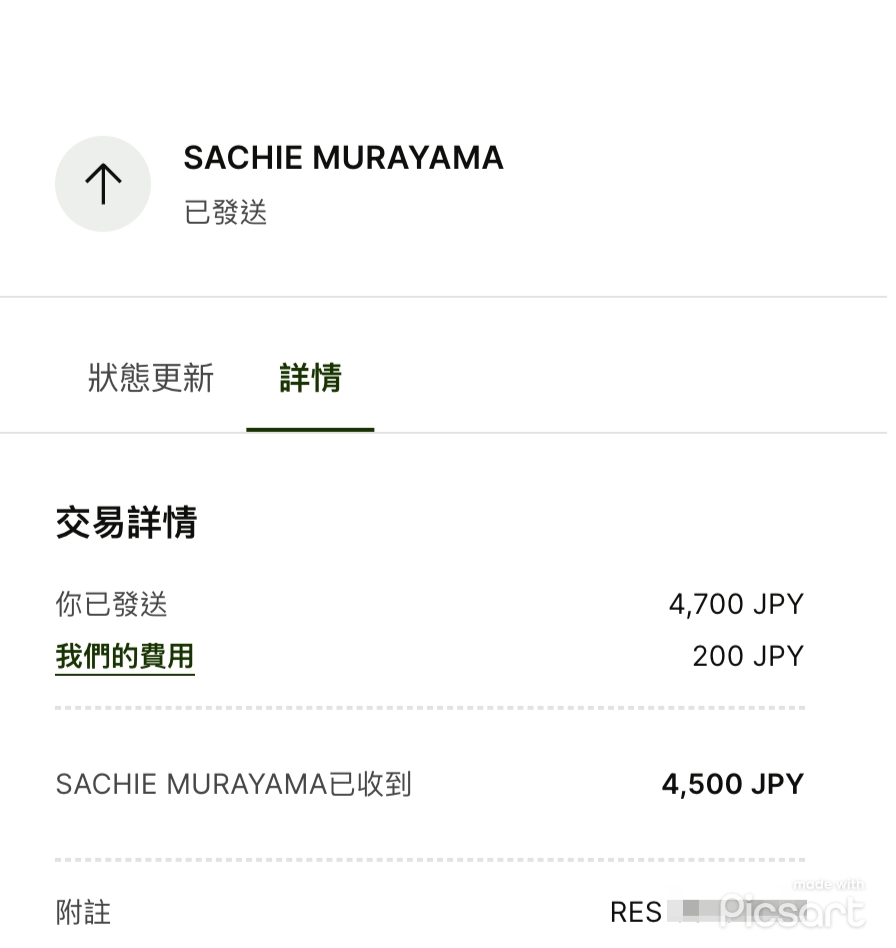Select the 詳情 tab
The height and width of the screenshot is (948, 896).
click(310, 379)
